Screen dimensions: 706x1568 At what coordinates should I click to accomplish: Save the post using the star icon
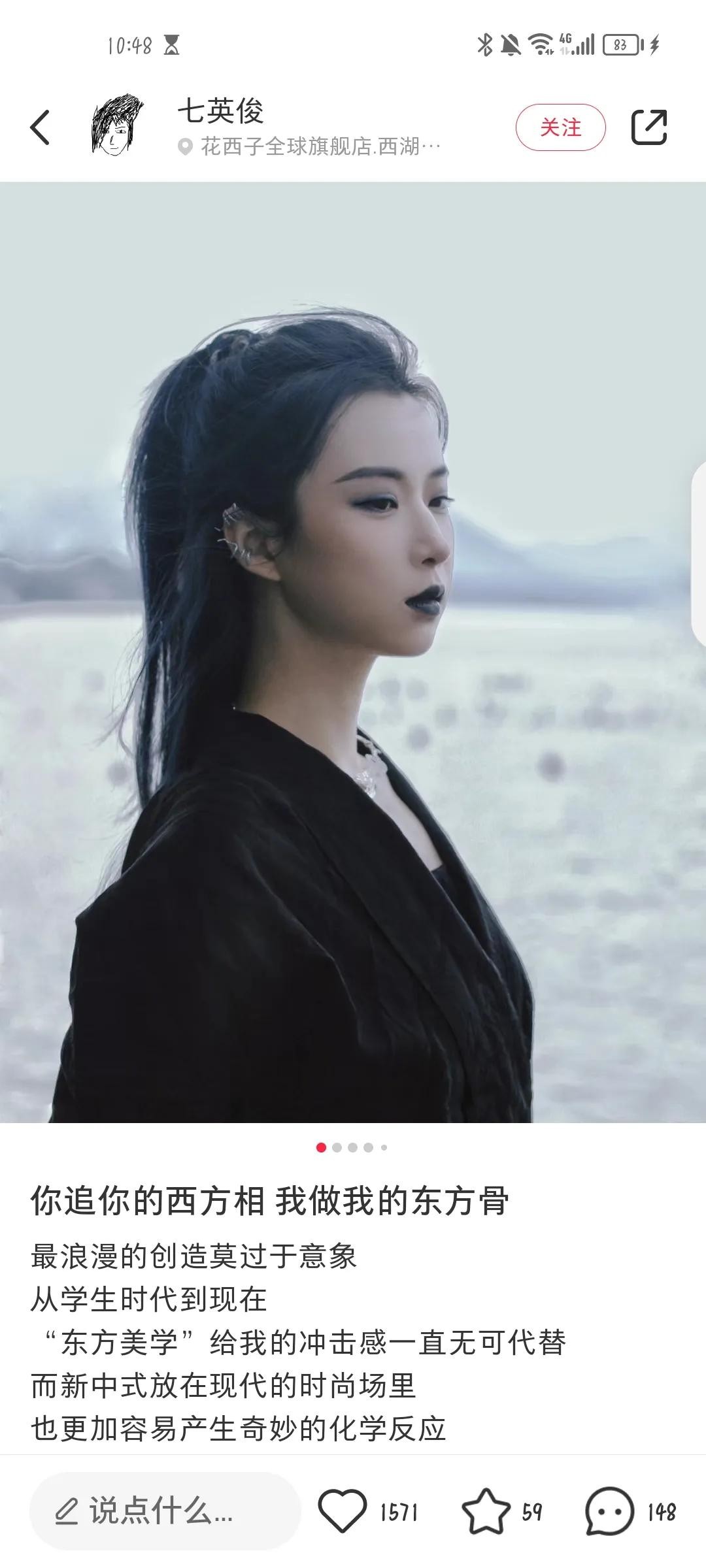486,1511
